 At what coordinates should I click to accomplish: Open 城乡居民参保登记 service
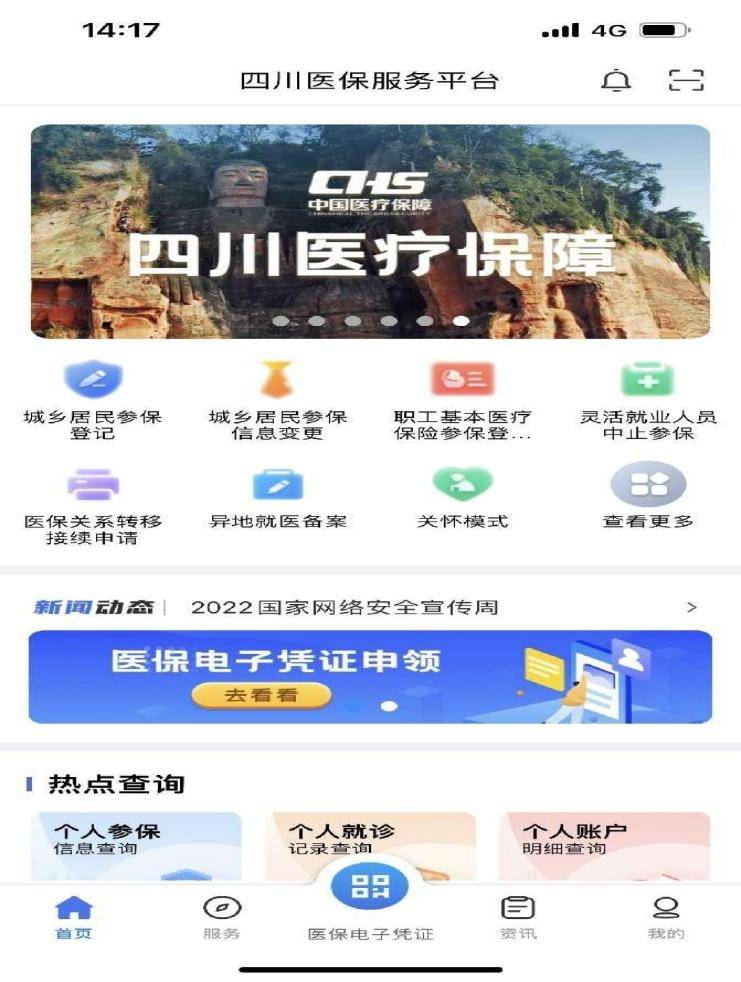click(x=92, y=400)
